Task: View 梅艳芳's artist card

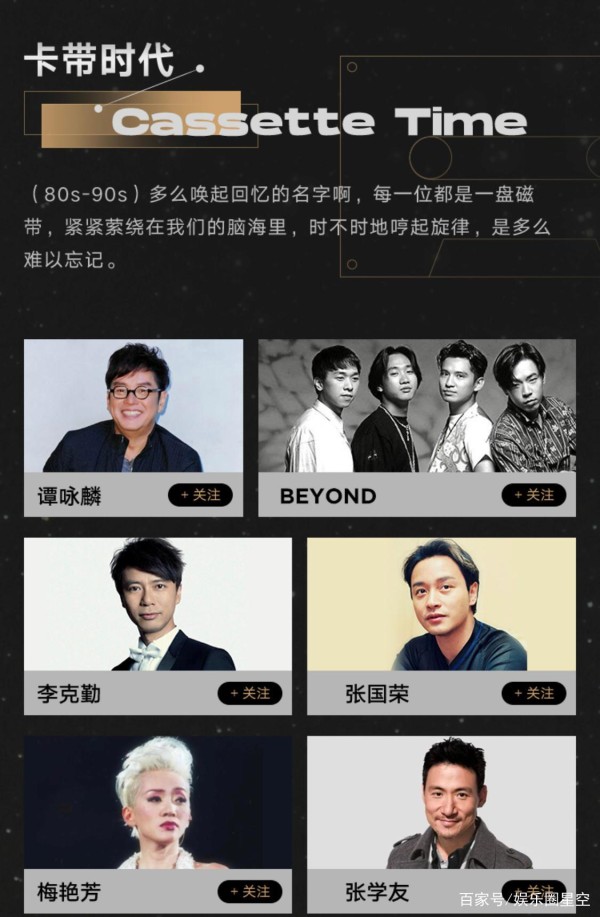Action: pos(157,803)
